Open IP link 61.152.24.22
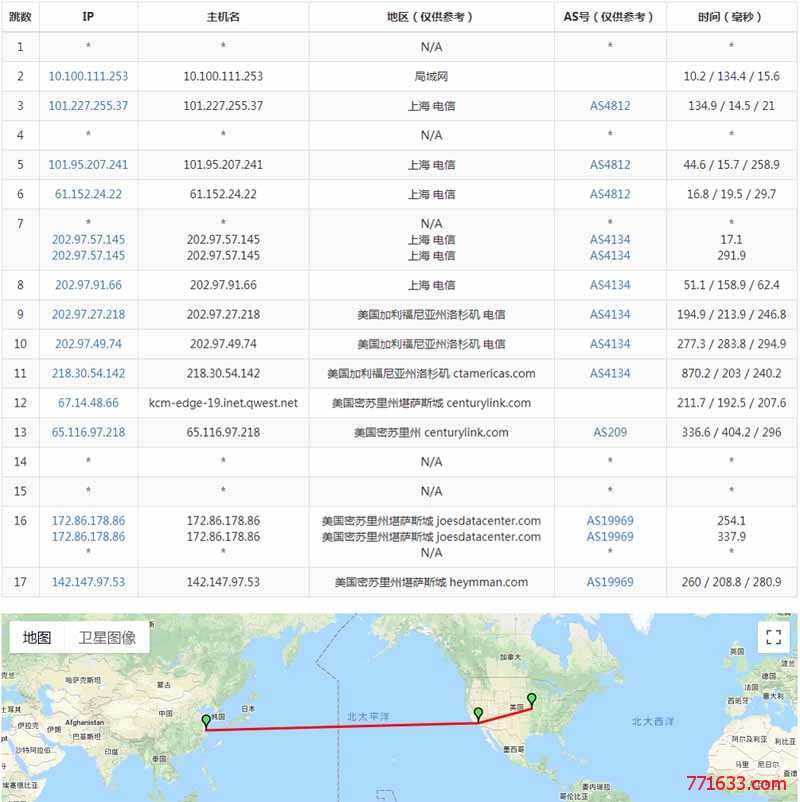This screenshot has height=802, width=800. point(88,194)
